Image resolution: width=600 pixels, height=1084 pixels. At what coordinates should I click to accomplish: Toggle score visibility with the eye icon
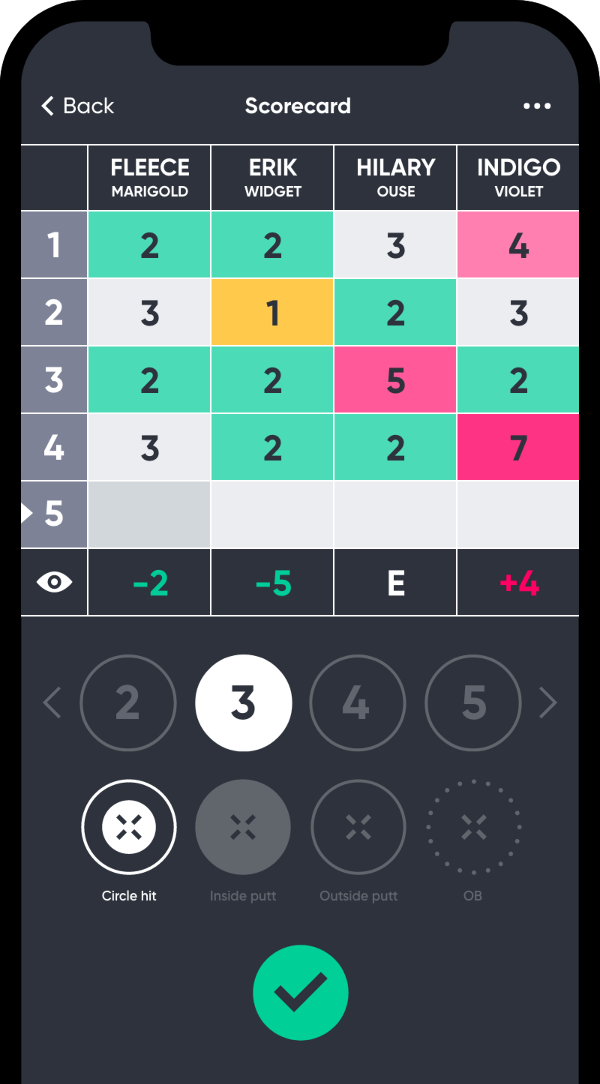[54, 582]
